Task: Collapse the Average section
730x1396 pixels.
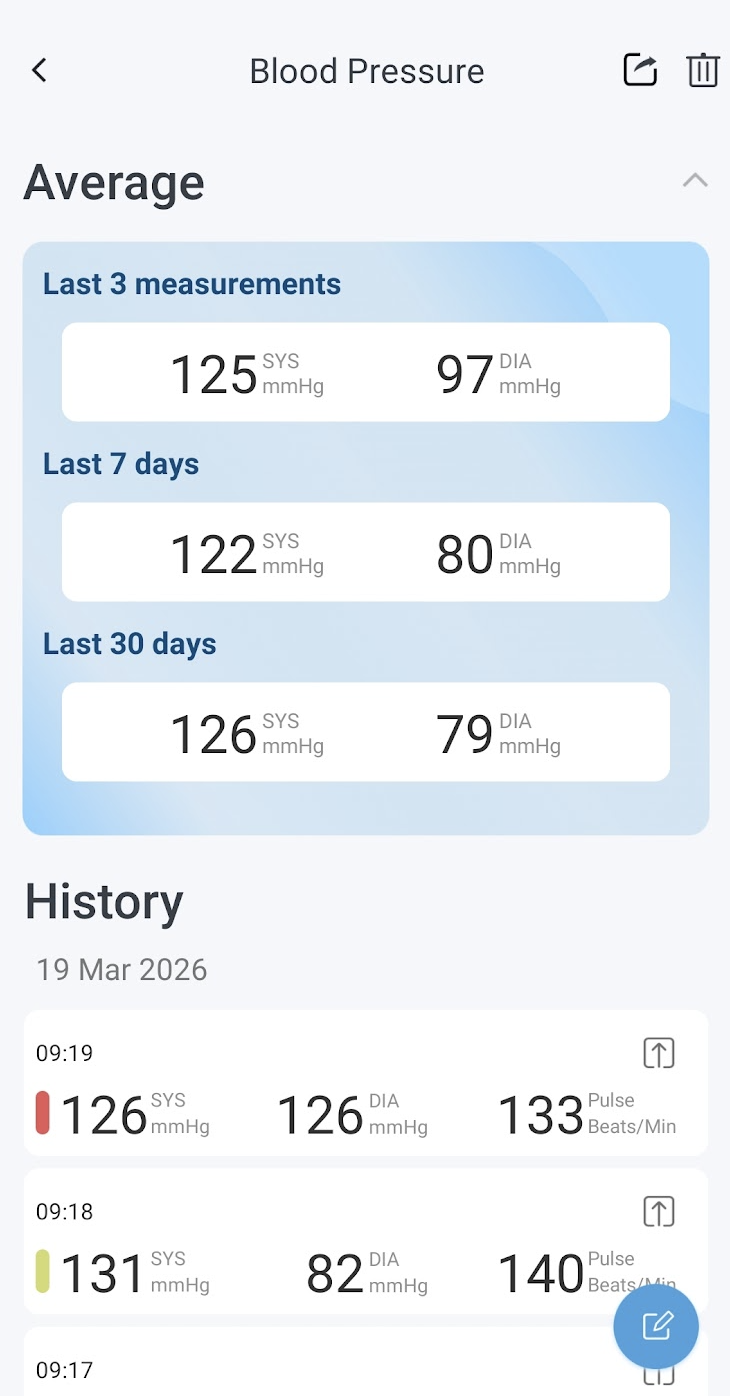Action: pyautogui.click(x=695, y=181)
